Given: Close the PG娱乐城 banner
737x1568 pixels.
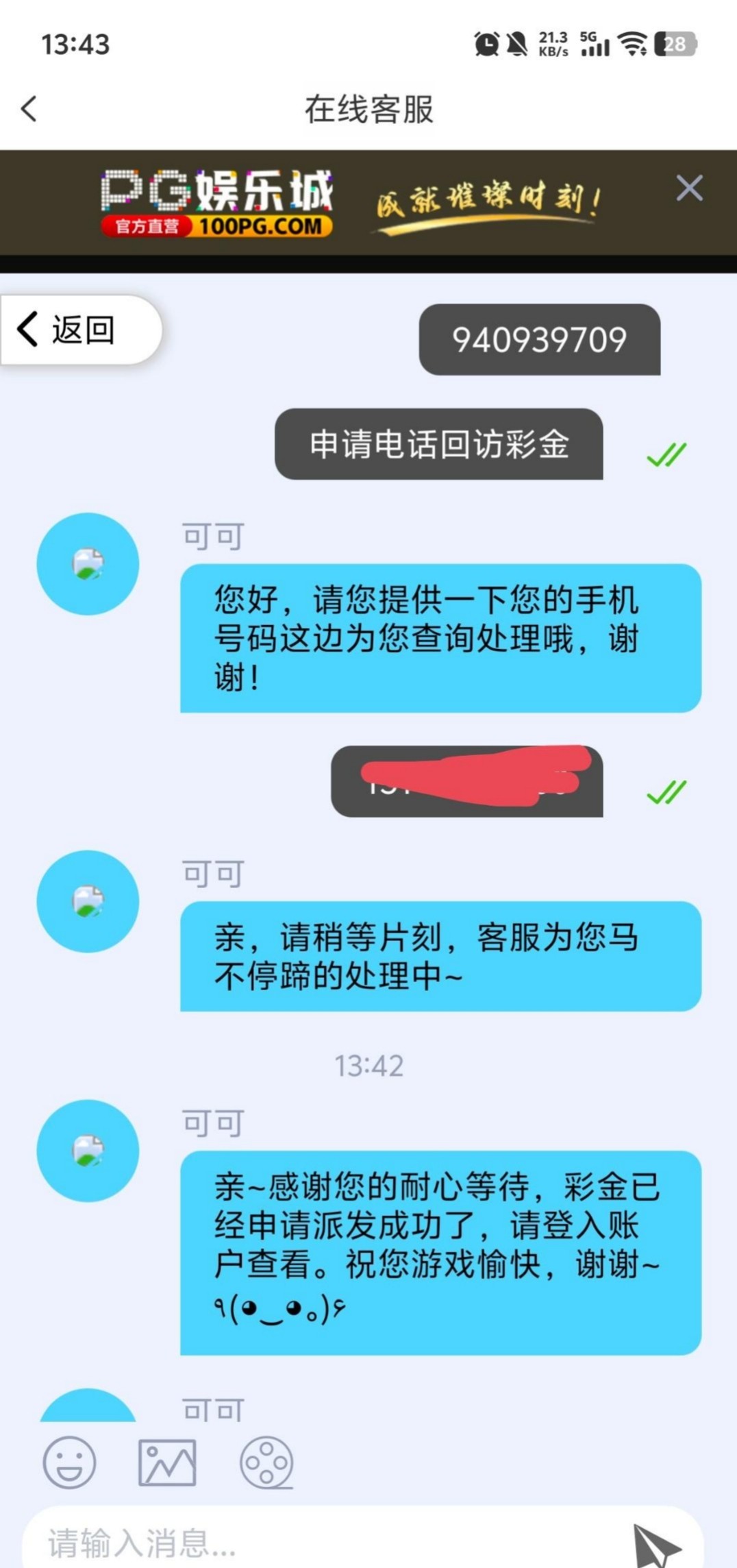Looking at the screenshot, I should pos(689,188).
